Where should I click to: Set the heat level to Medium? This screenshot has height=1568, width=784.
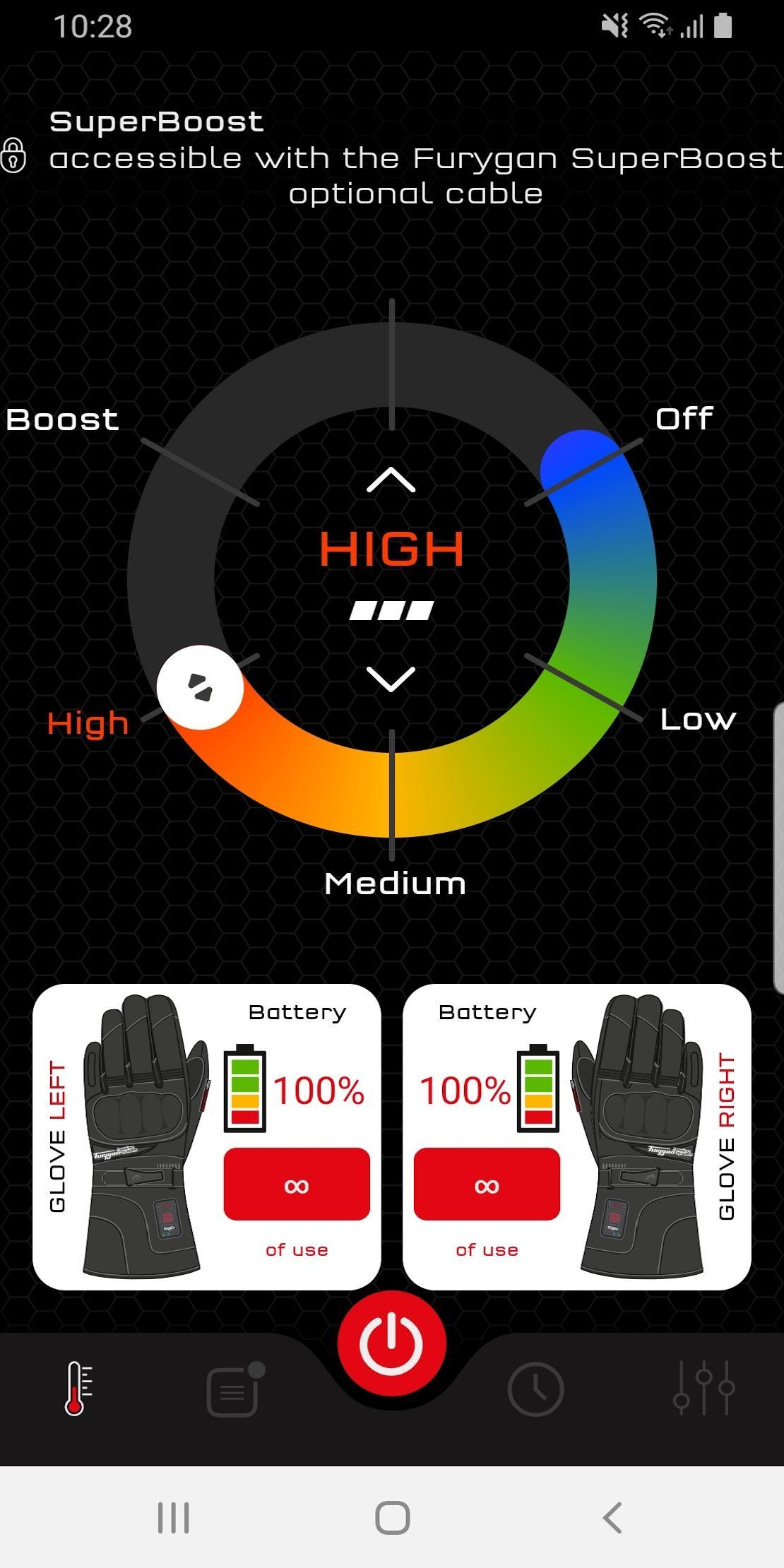click(x=395, y=884)
